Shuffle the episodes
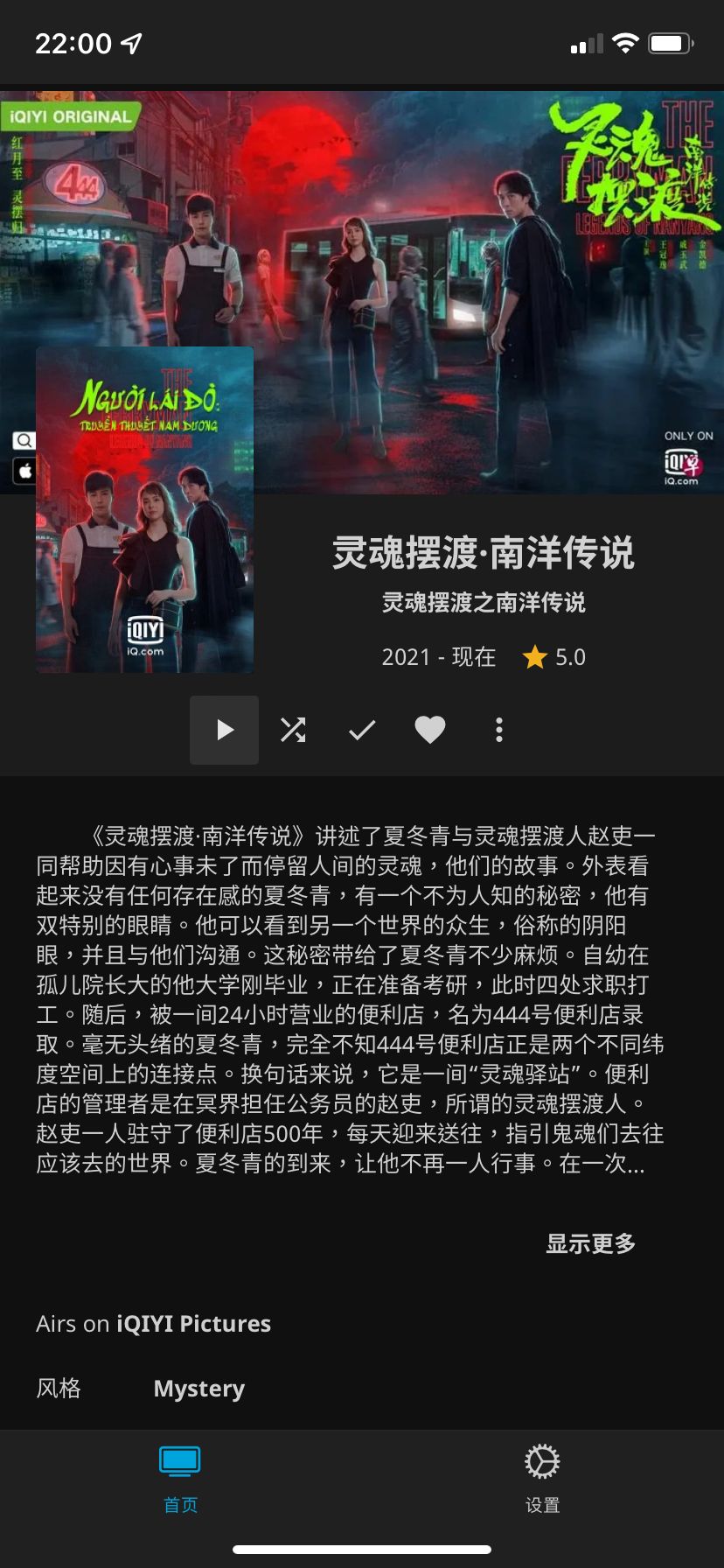This screenshot has width=724, height=1568. 293,730
